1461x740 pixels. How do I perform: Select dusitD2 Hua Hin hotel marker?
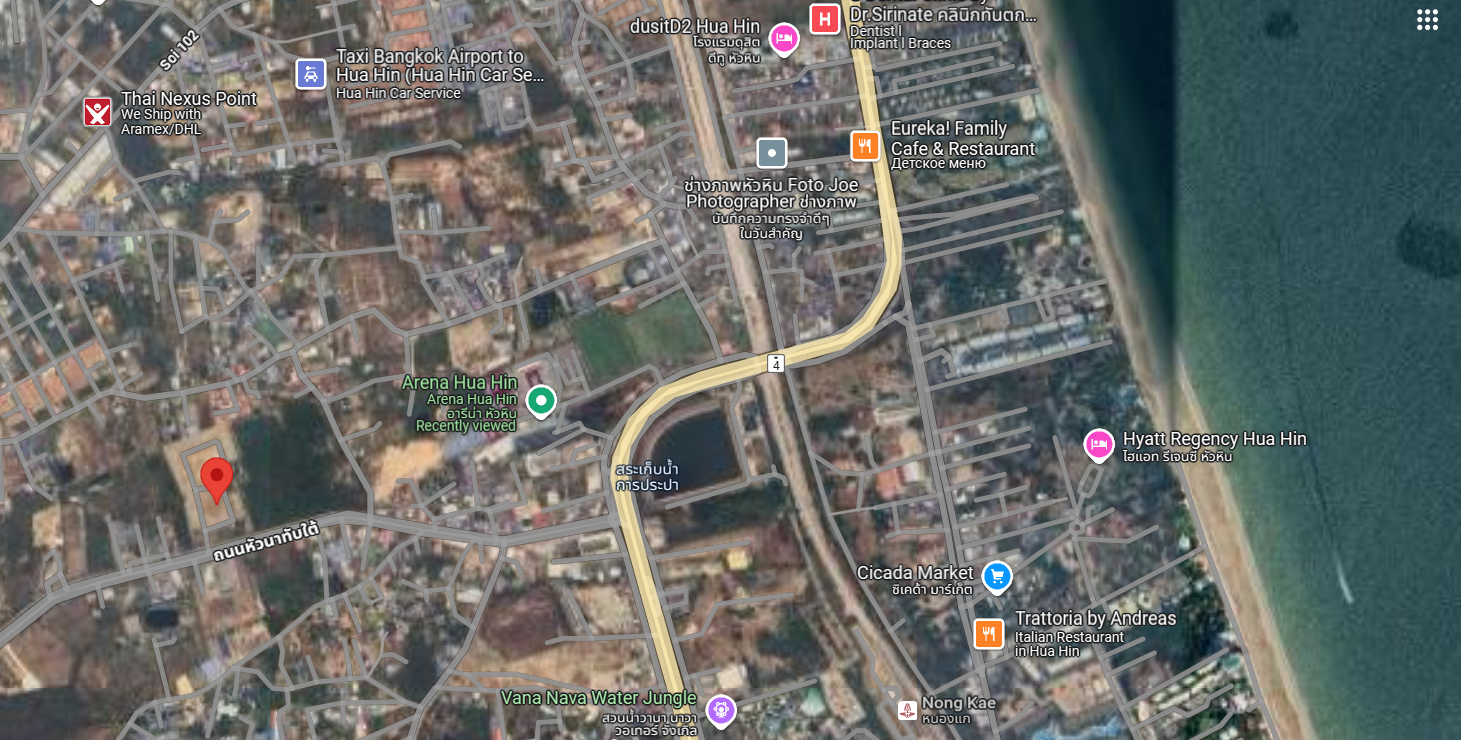784,39
